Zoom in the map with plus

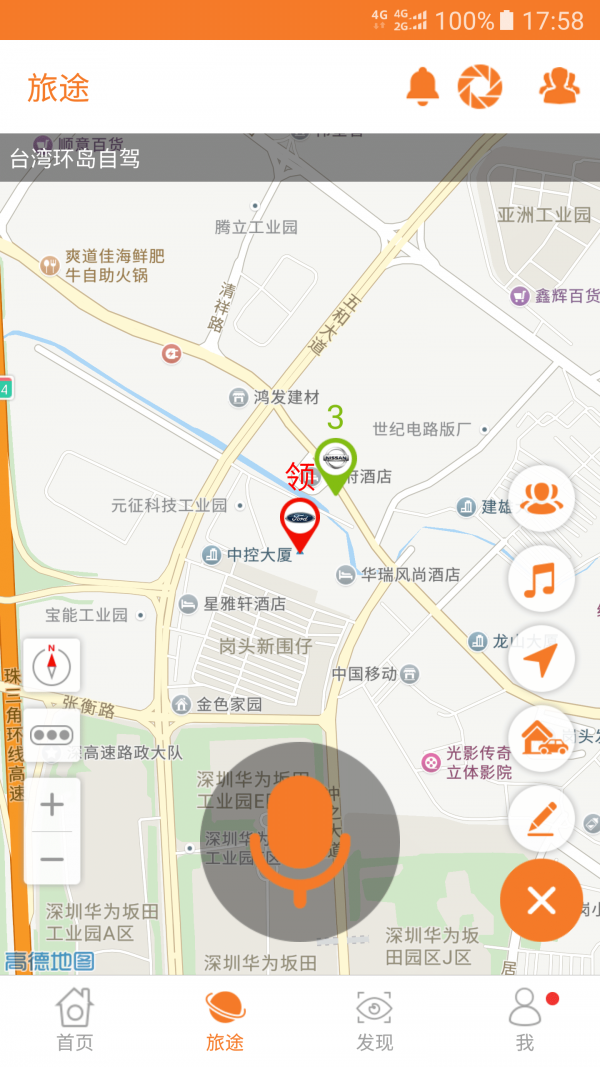(52, 805)
